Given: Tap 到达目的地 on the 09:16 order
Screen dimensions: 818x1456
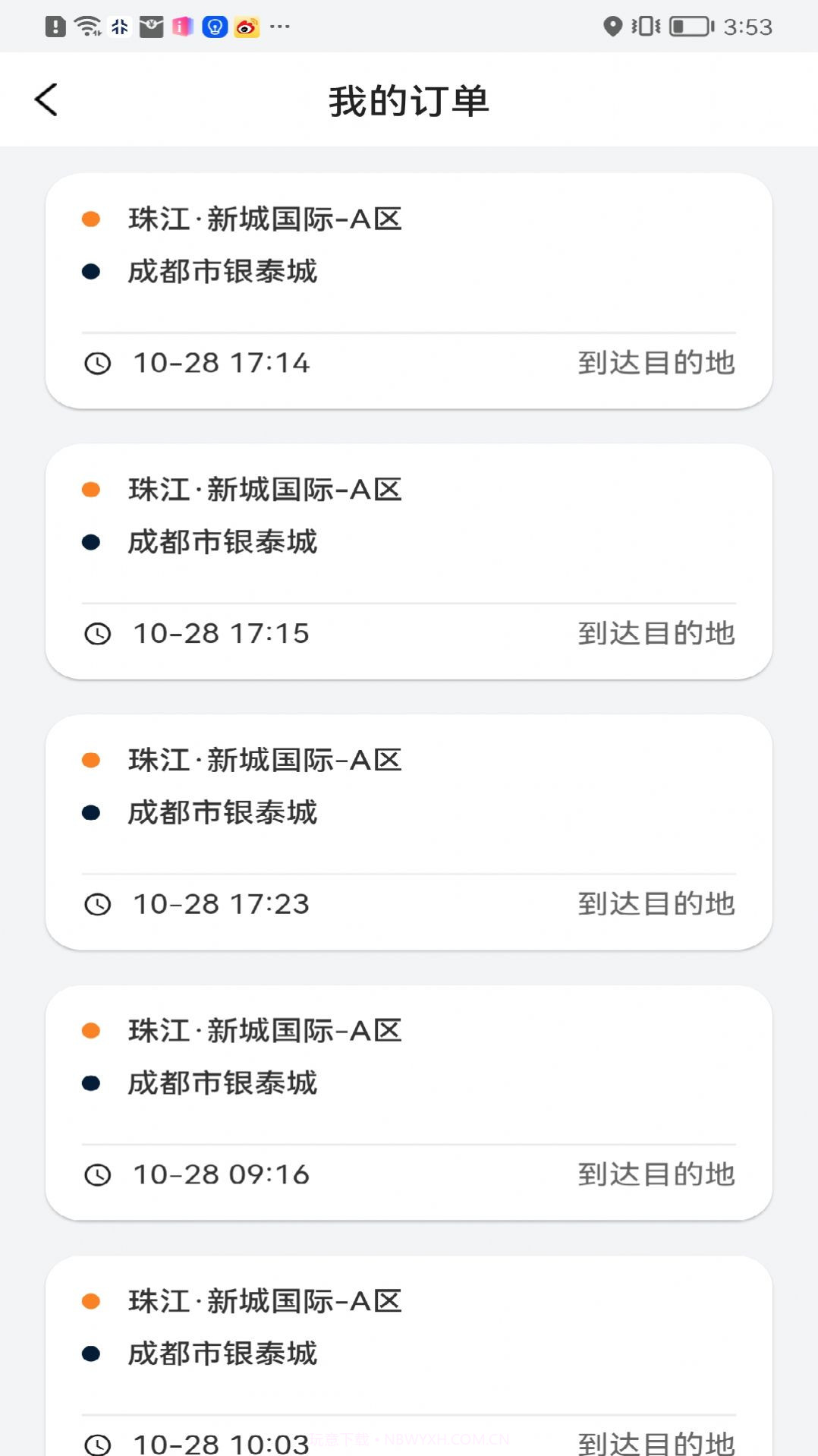Looking at the screenshot, I should (x=656, y=1174).
